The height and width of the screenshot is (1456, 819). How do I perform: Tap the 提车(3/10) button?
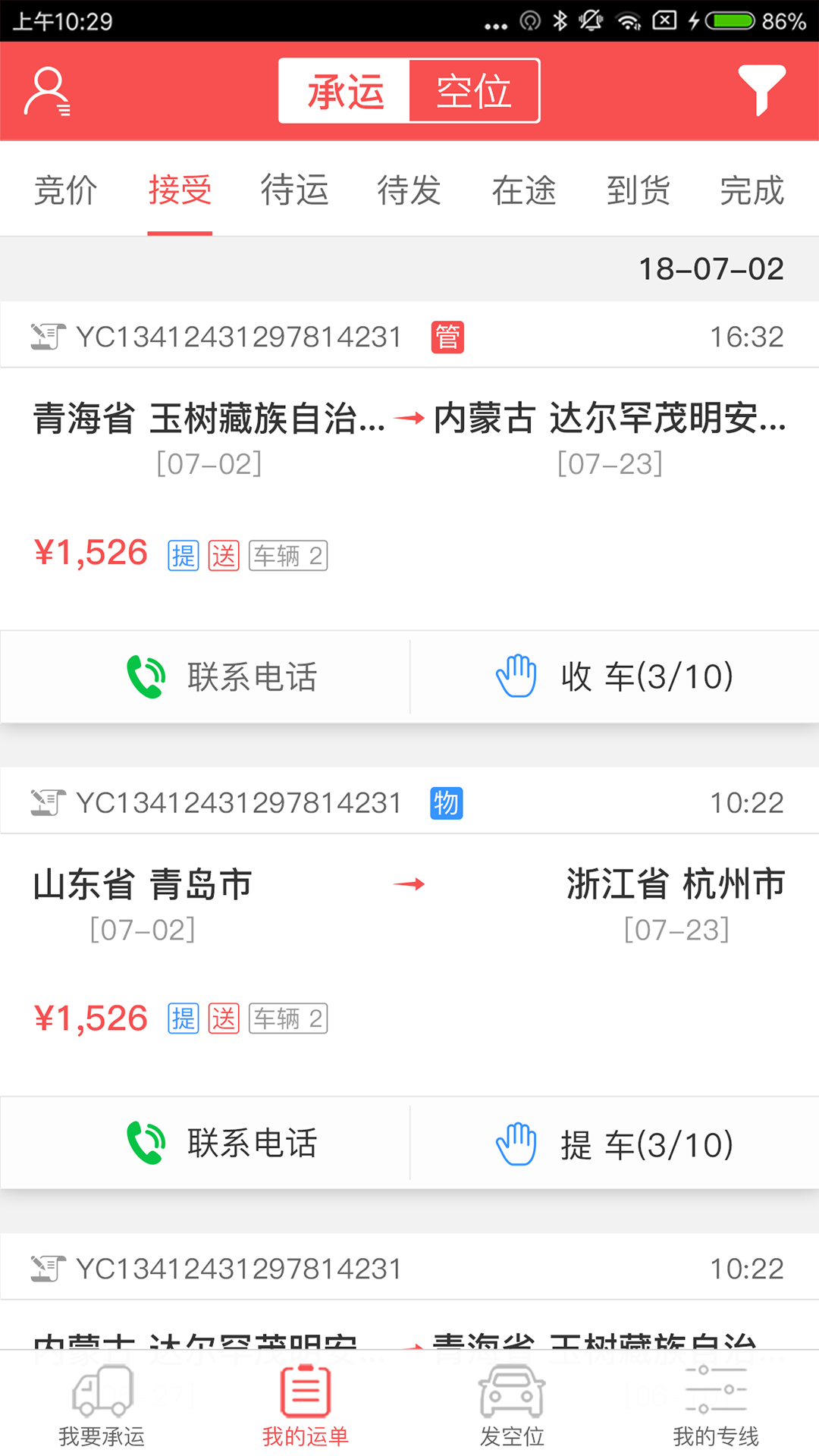pos(614,1143)
